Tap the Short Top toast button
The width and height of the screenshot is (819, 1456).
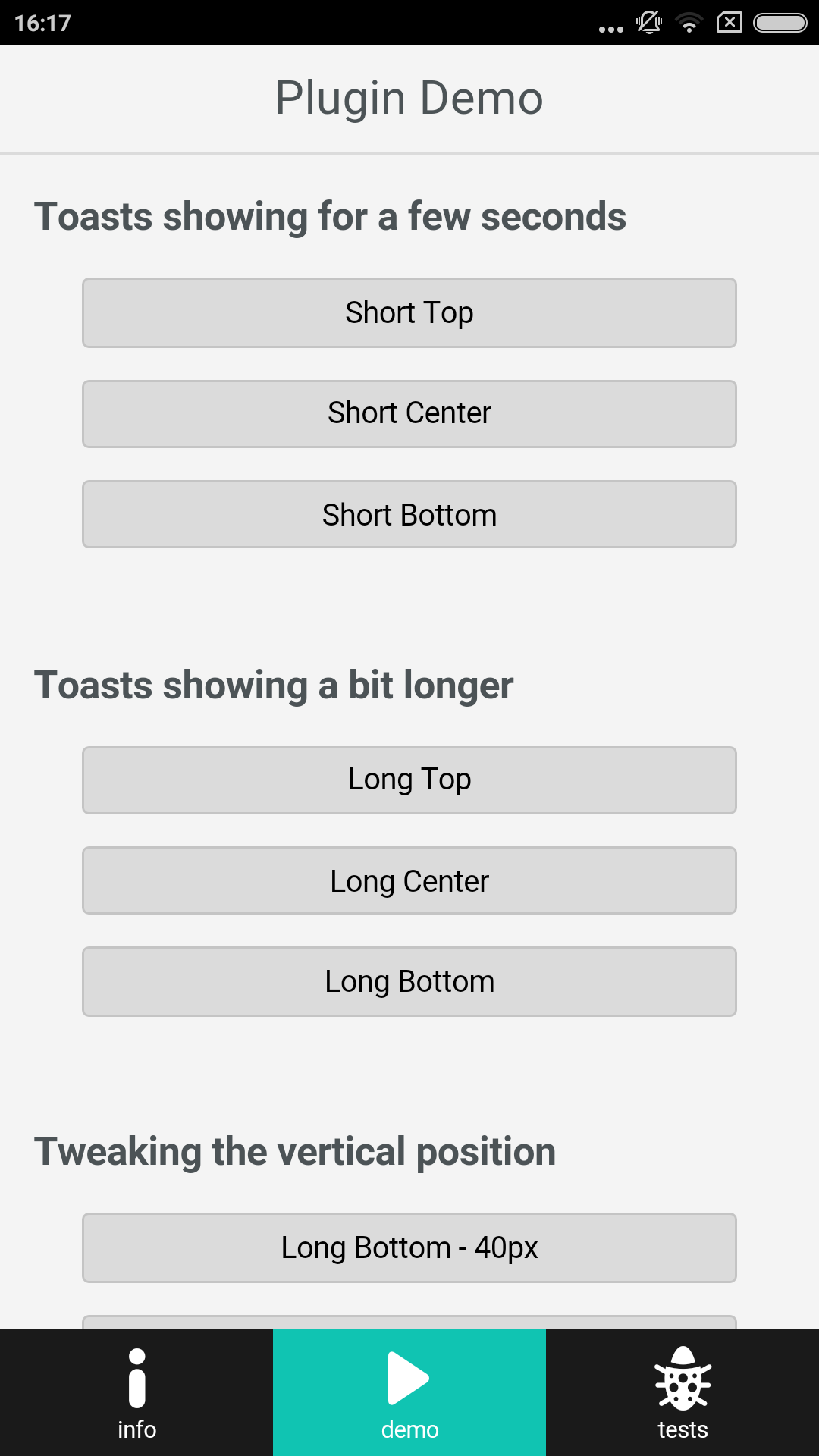tap(409, 312)
